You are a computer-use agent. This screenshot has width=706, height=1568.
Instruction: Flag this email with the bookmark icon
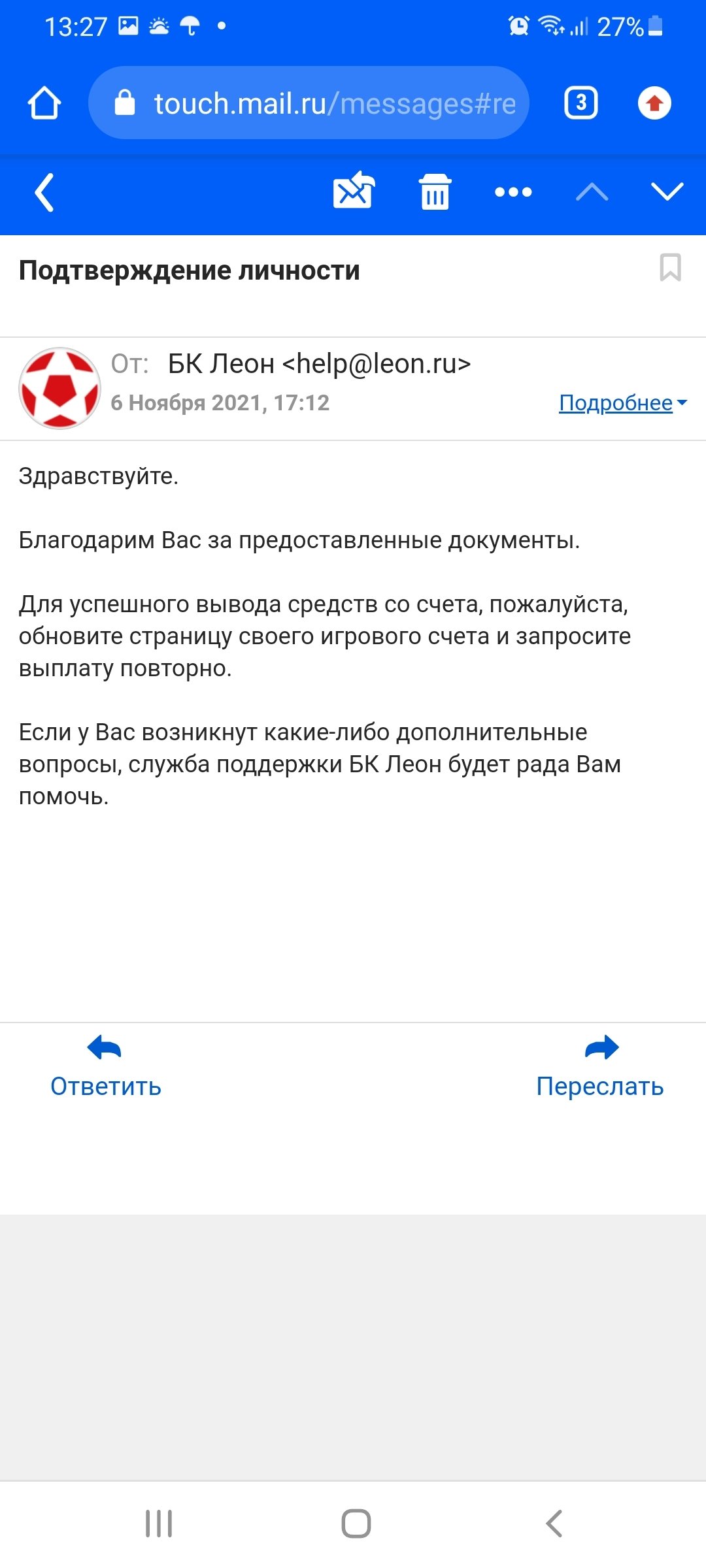(670, 268)
